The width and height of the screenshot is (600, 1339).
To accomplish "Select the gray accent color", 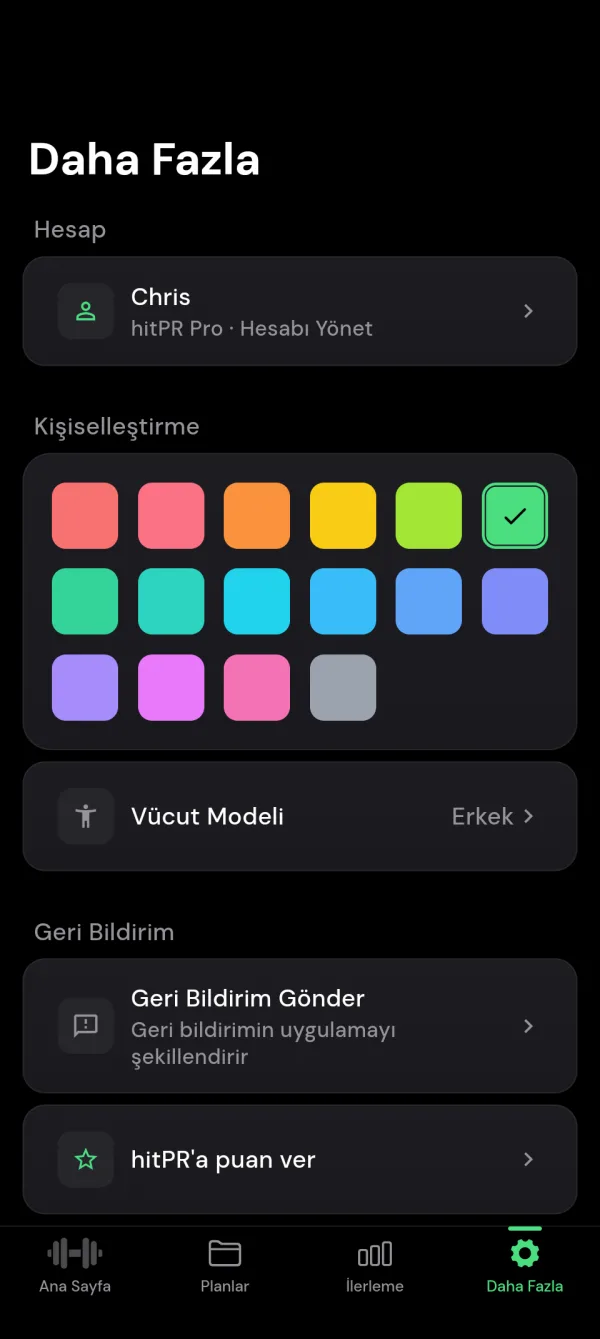I will 343,688.
